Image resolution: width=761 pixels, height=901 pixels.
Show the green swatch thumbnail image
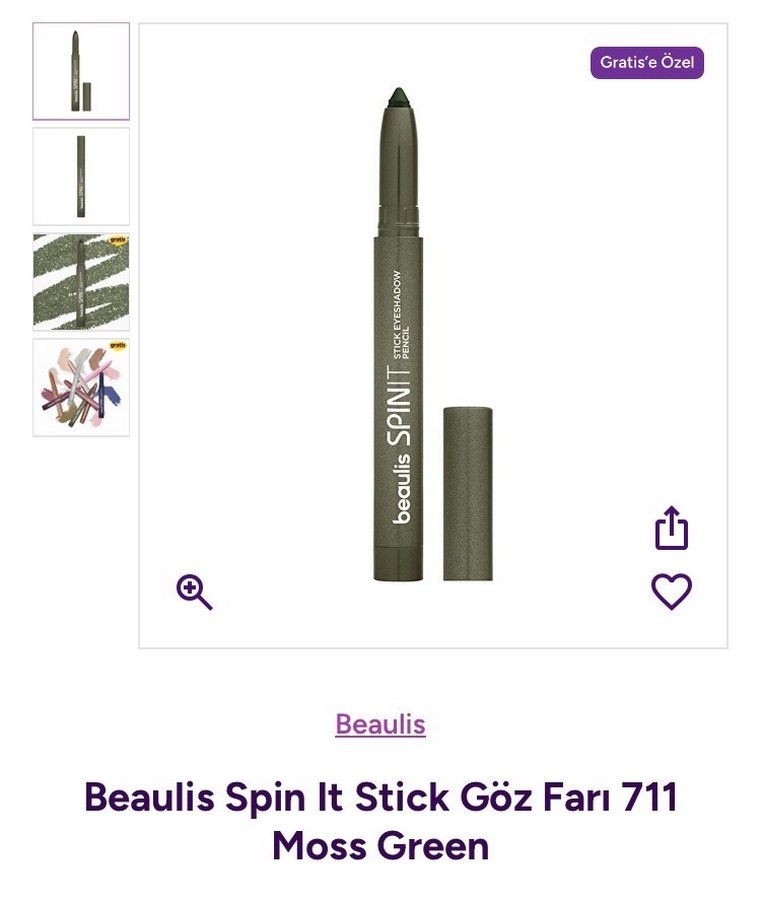(x=81, y=282)
